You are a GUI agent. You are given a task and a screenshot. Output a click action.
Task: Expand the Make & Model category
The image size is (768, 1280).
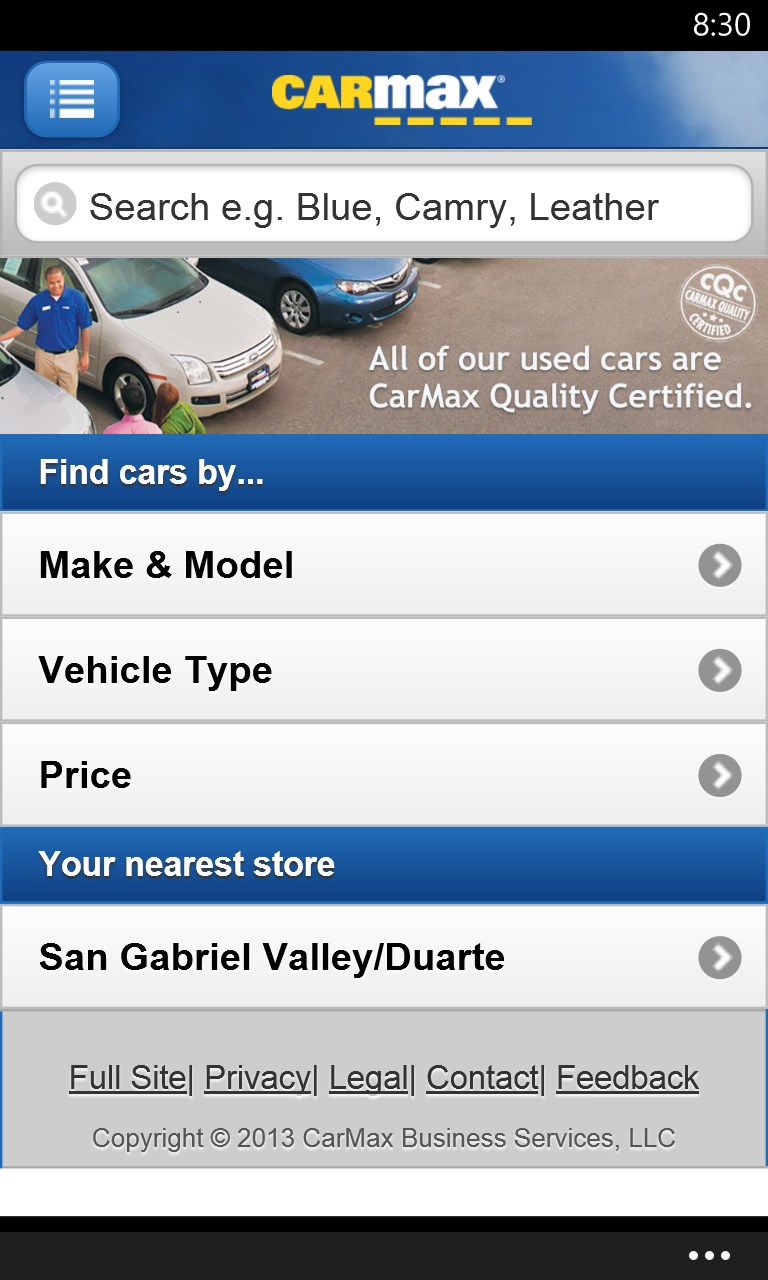click(x=300, y=565)
